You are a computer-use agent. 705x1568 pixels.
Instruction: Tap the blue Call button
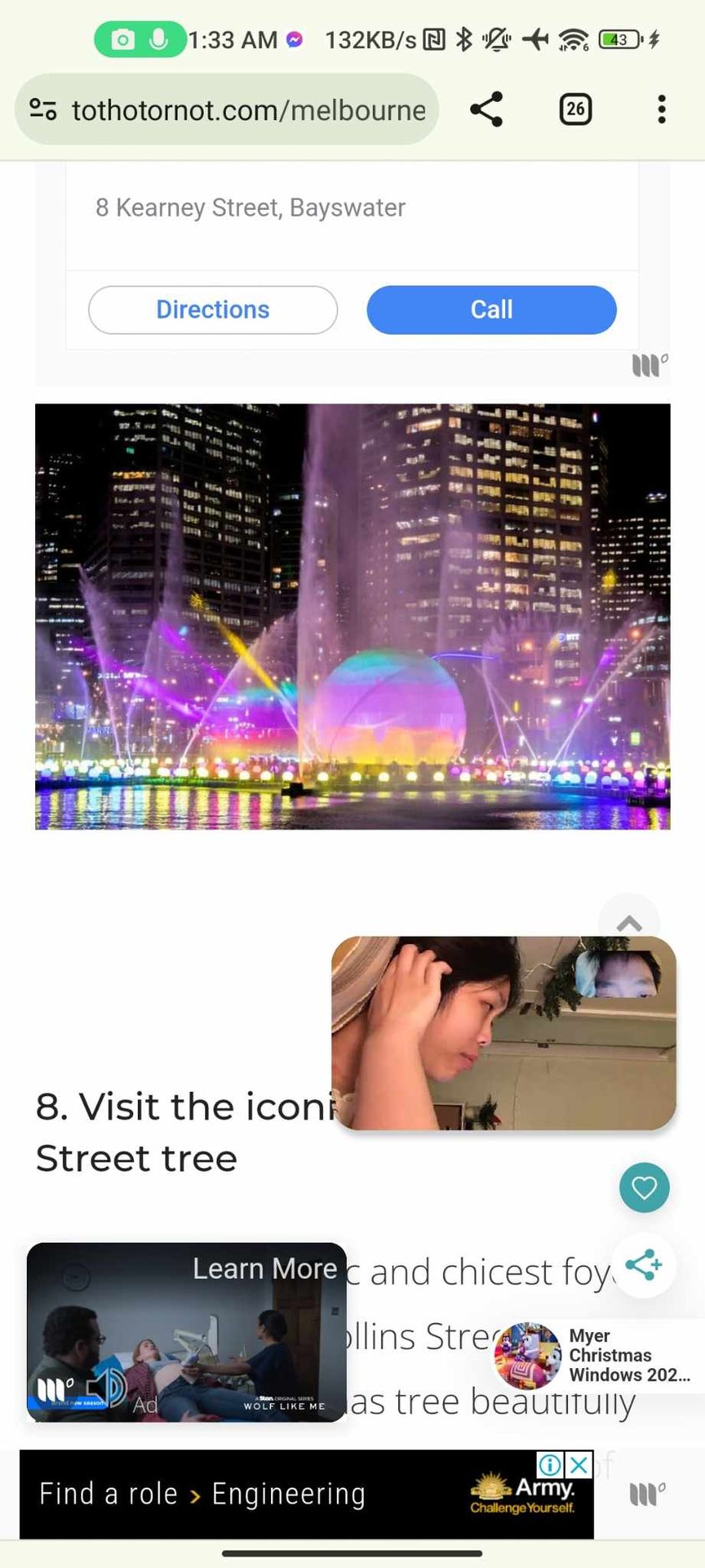[x=491, y=310]
